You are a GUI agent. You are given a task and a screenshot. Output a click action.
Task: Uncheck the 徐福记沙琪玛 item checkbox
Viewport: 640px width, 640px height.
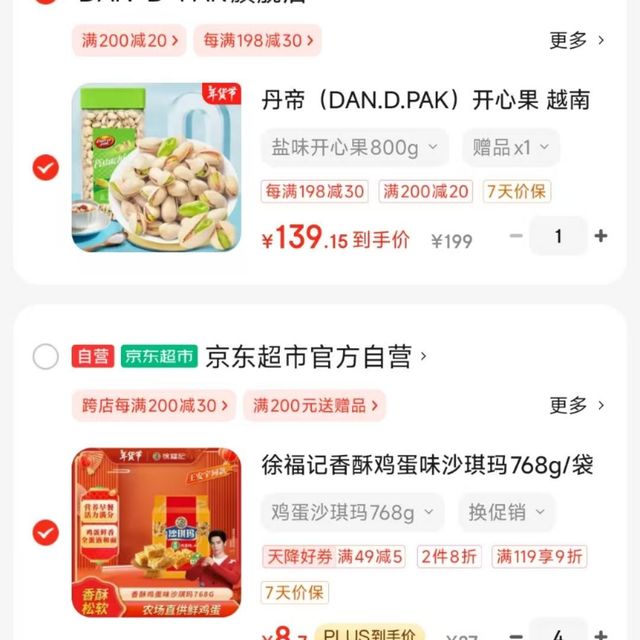(x=45, y=532)
